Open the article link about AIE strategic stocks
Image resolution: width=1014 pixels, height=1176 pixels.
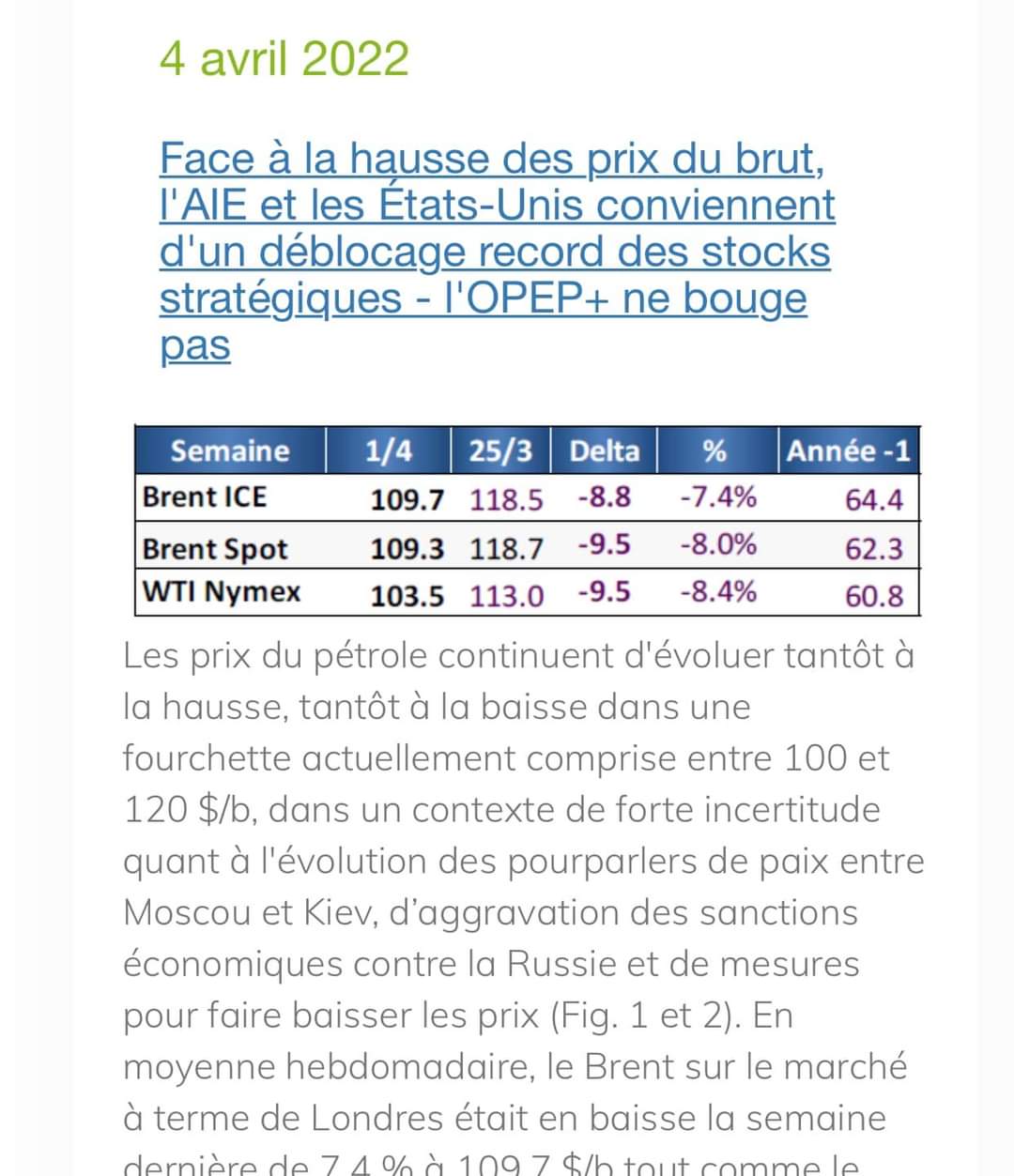pos(497,252)
